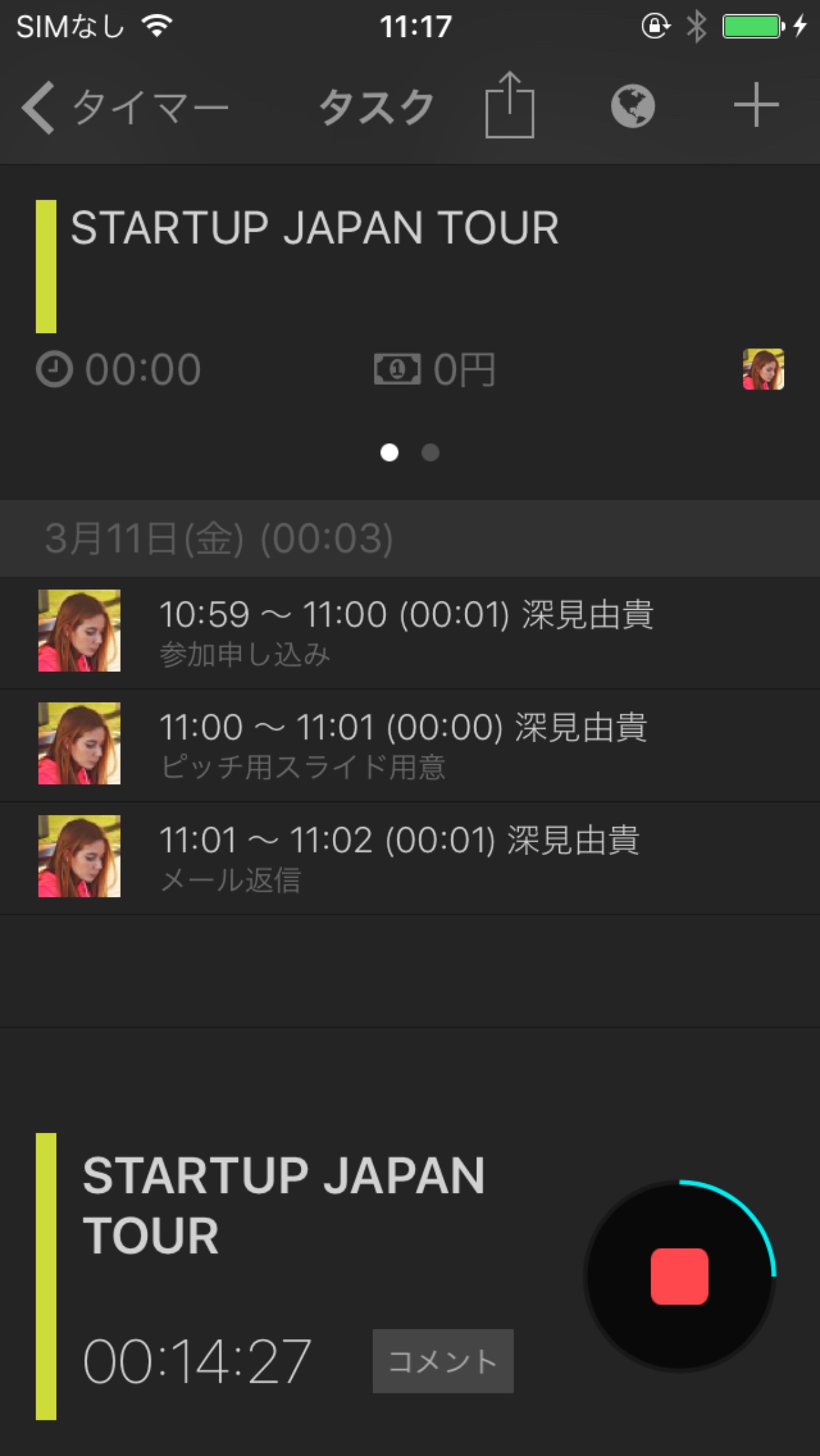820x1456 pixels.
Task: Add a new entry with plus icon
Action: 756,105
